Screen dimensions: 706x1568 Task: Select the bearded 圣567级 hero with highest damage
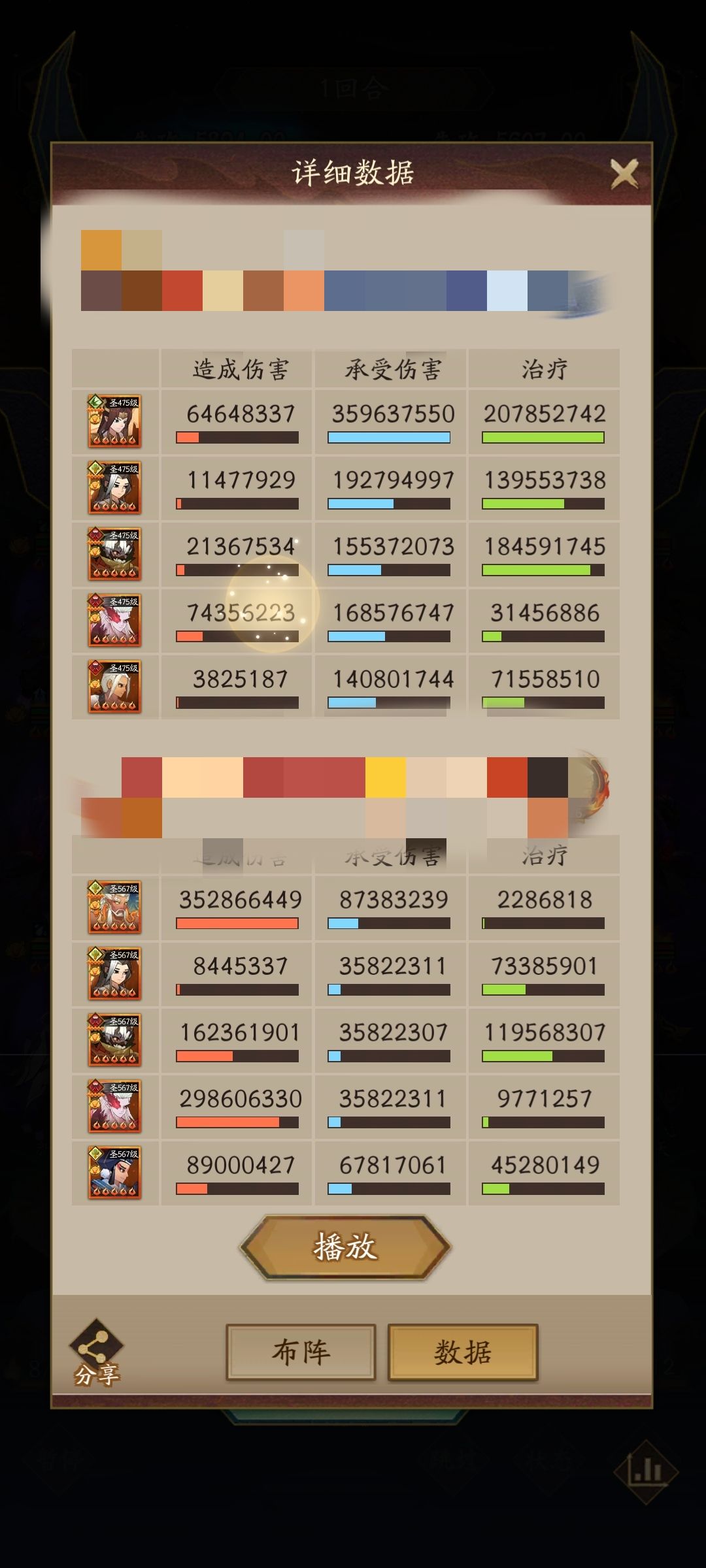(x=116, y=908)
